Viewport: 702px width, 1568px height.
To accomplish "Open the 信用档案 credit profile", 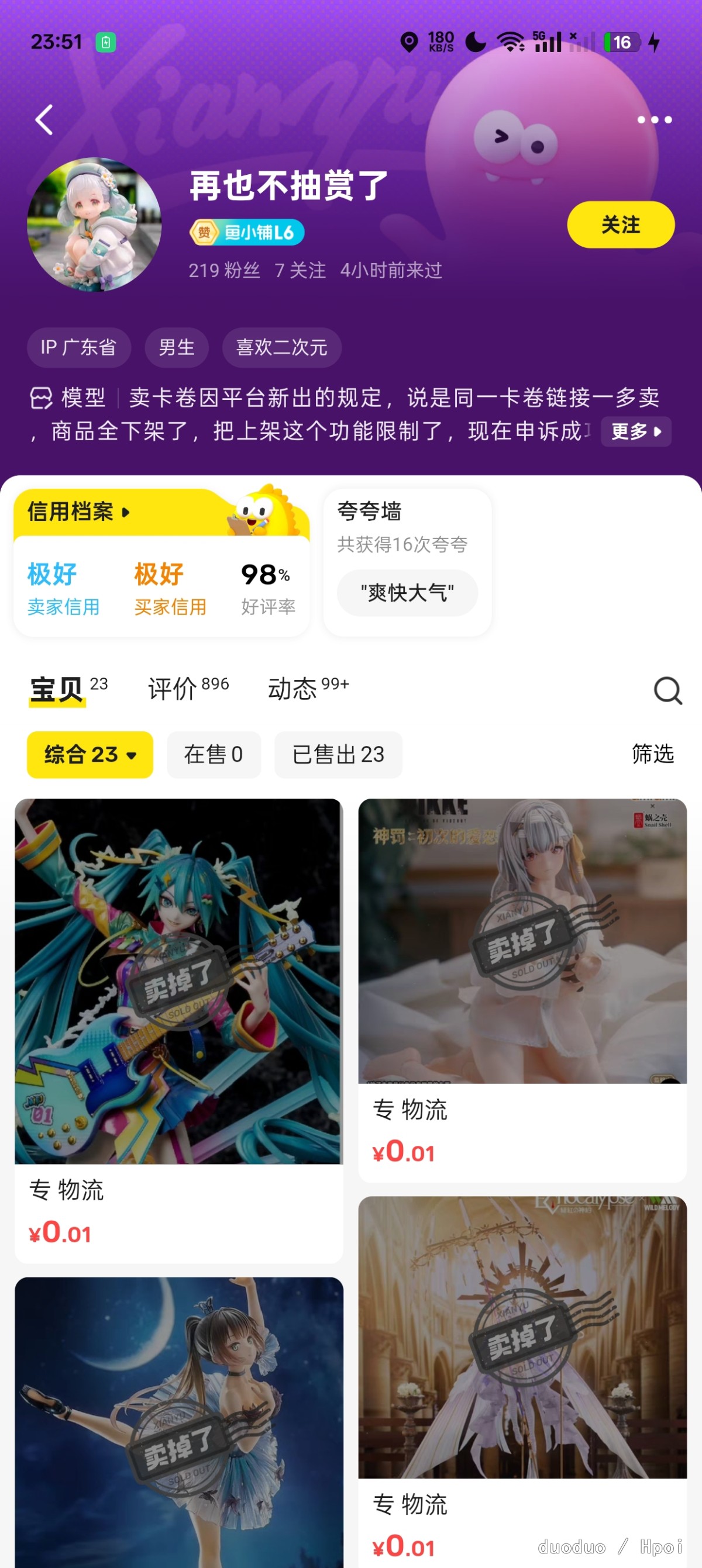I will click(x=78, y=512).
